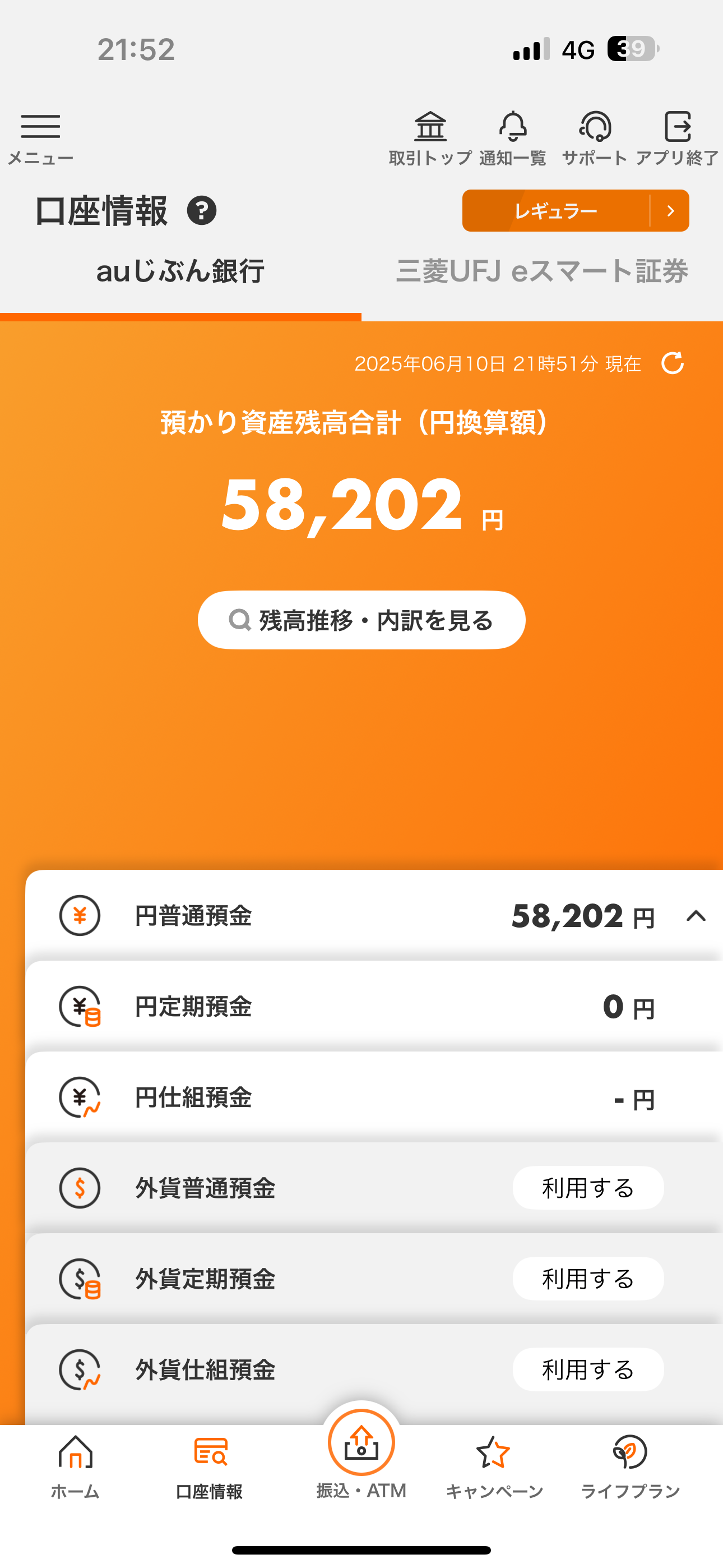Select the auじぶん銀行 tab
The width and height of the screenshot is (723, 1568).
(x=180, y=271)
